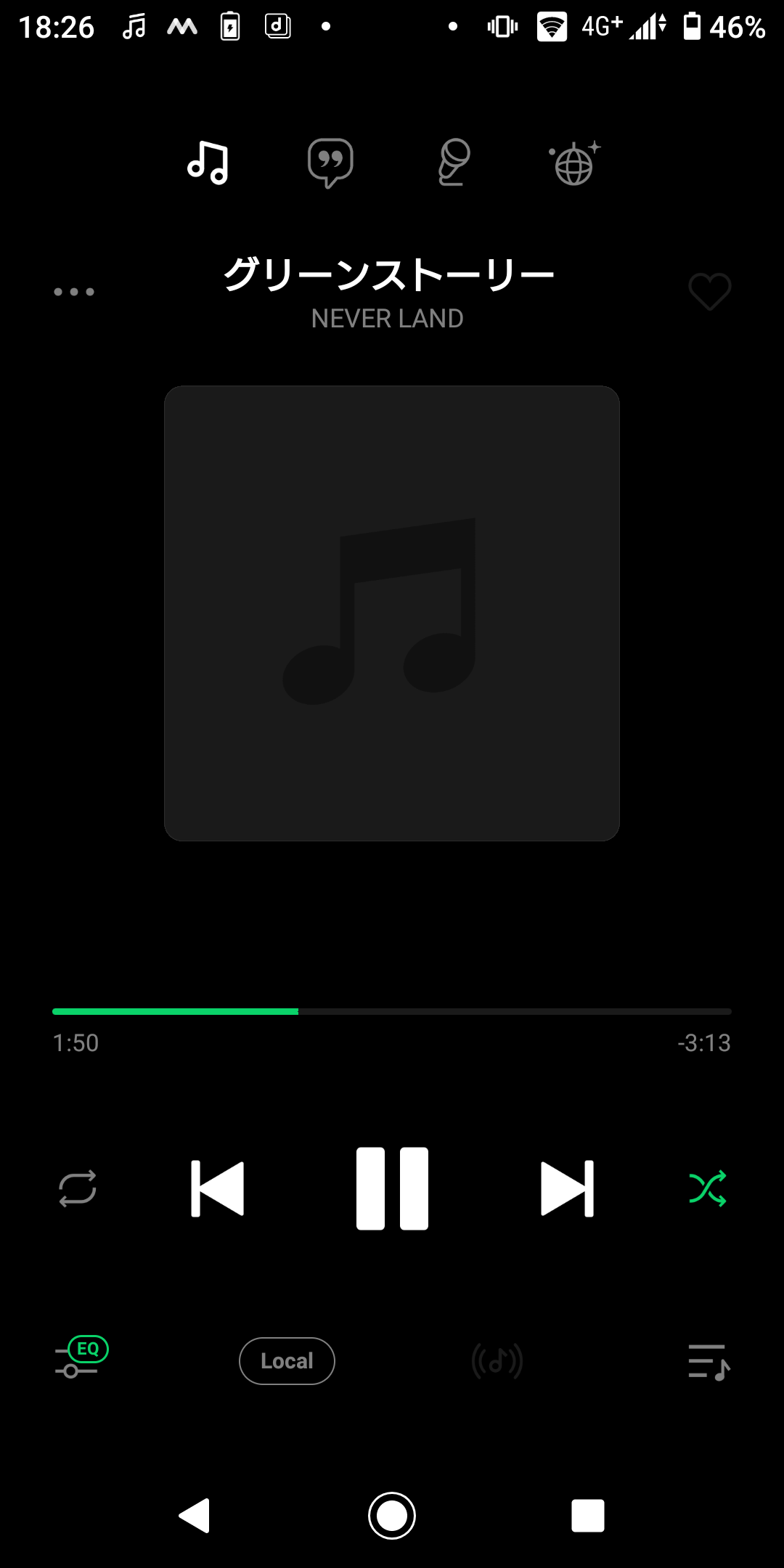Open the play queue list
The width and height of the screenshot is (784, 1568).
point(709,1361)
